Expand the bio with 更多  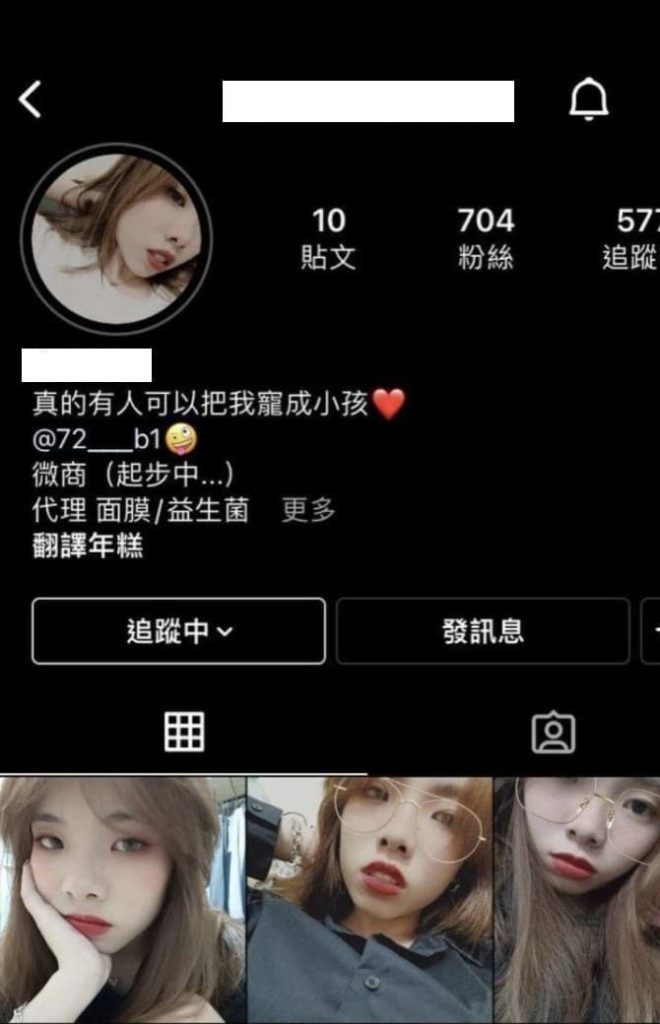pos(308,510)
